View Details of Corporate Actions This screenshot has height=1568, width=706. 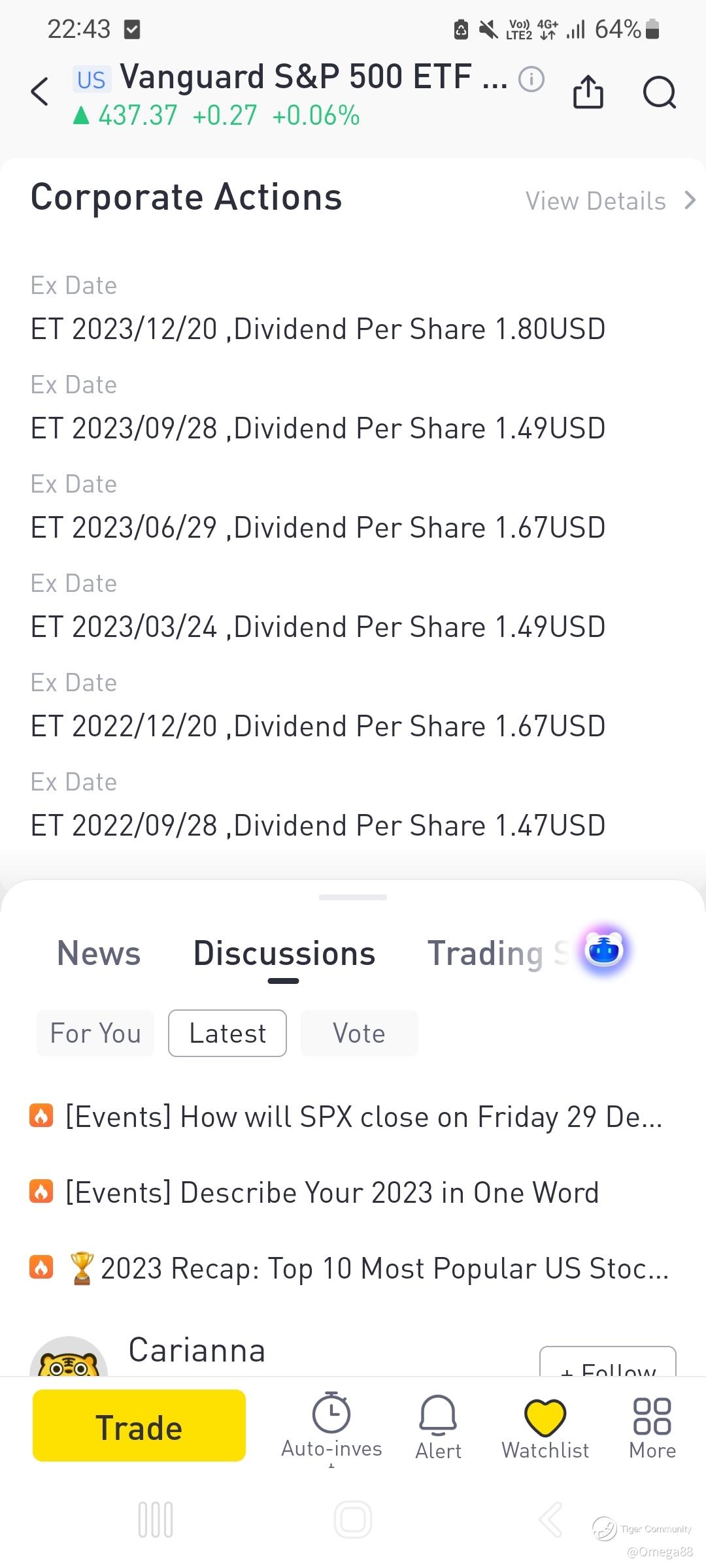click(609, 201)
